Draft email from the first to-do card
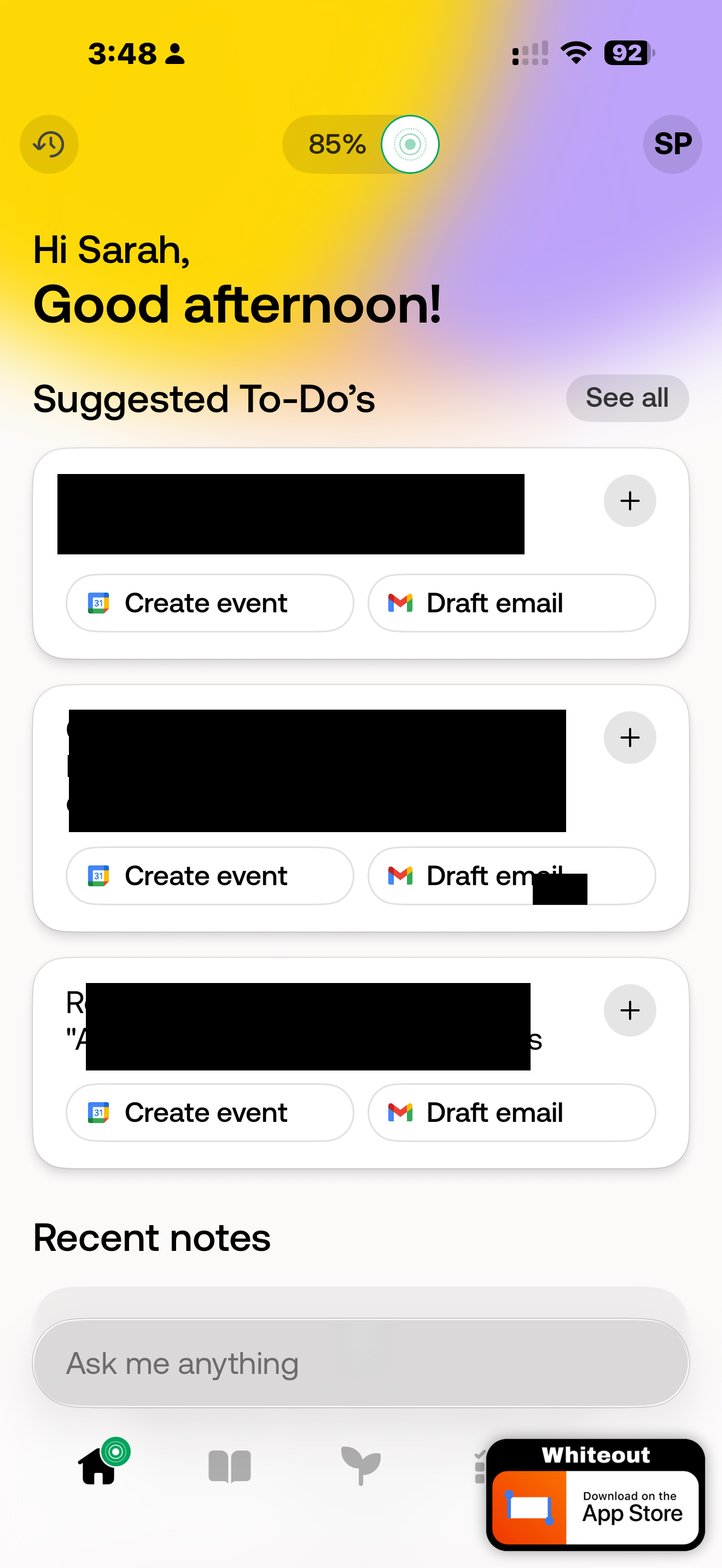 click(x=511, y=603)
